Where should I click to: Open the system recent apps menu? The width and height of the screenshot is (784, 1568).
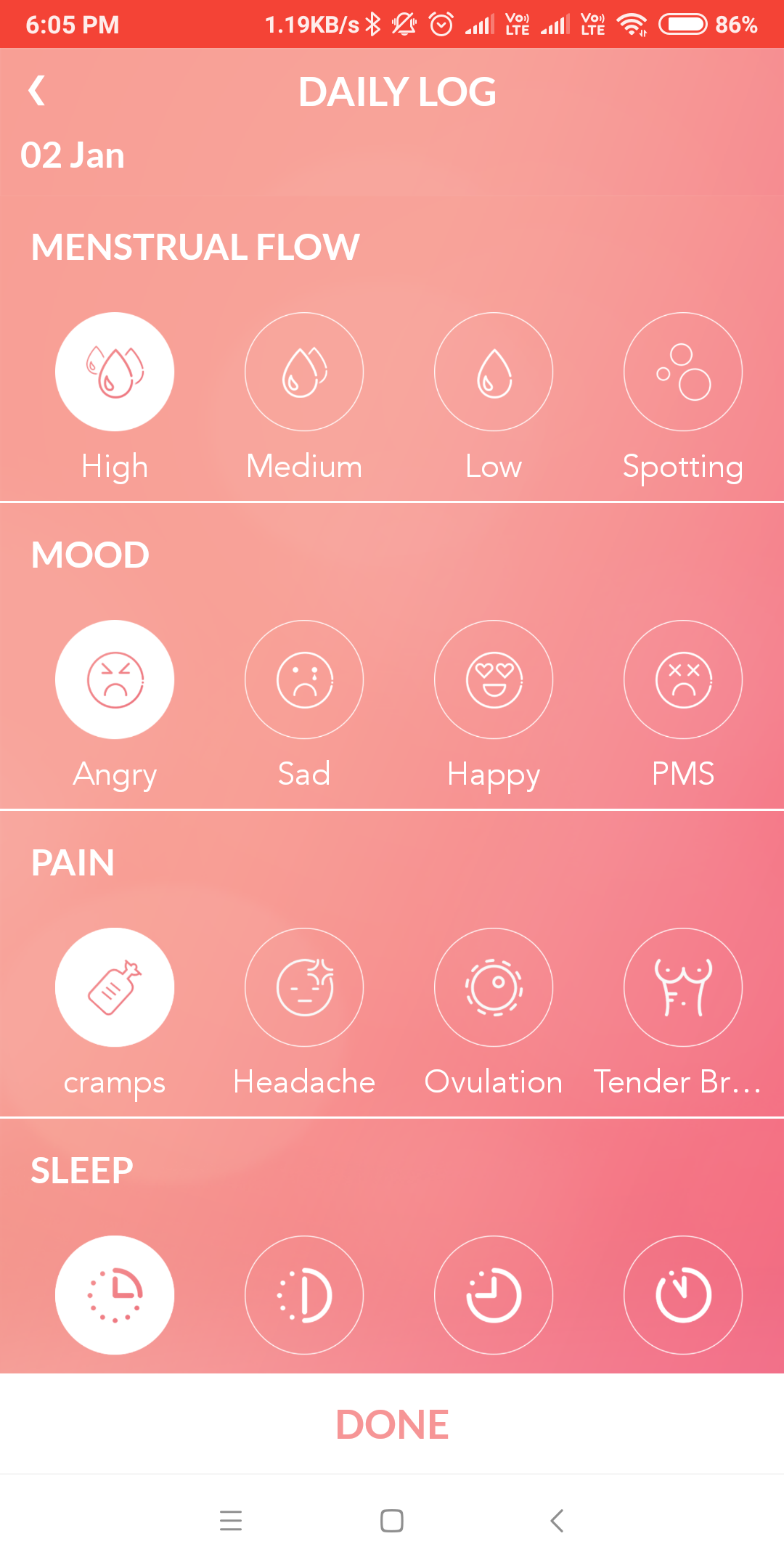[x=231, y=1520]
